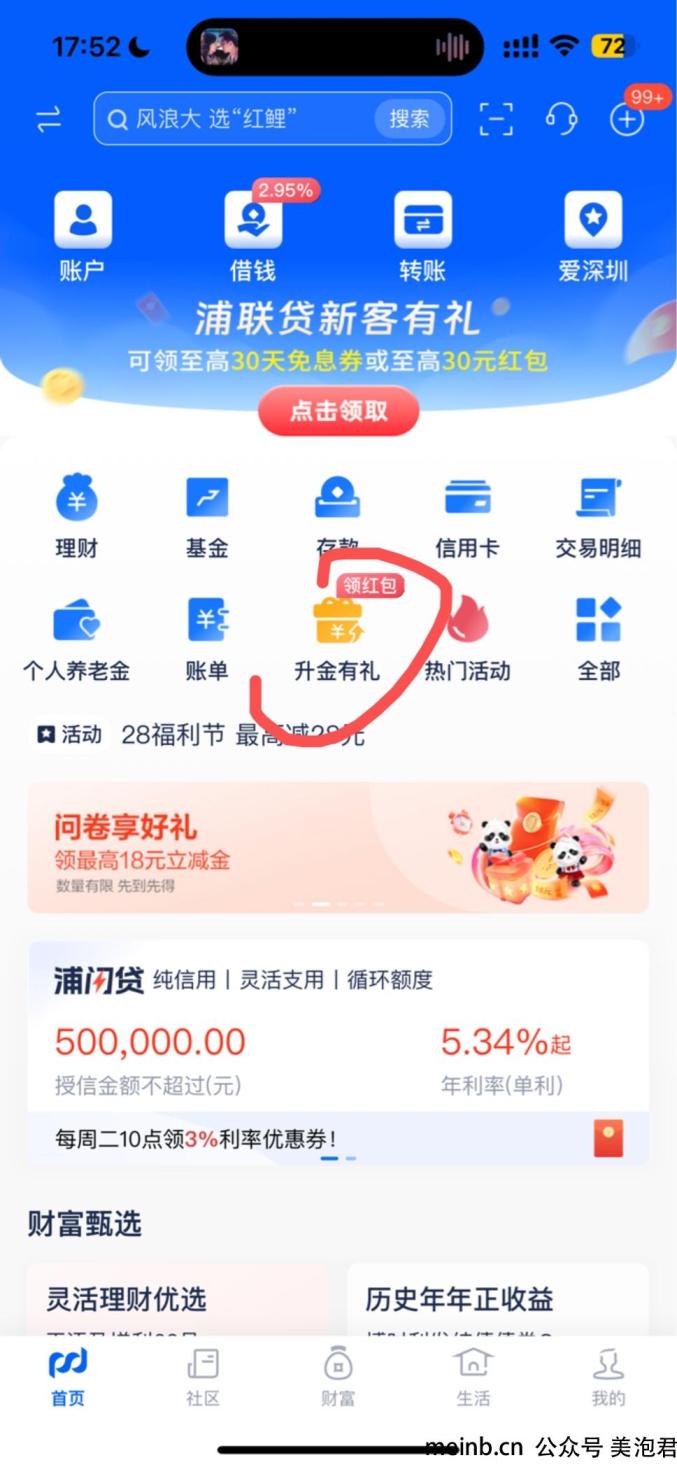Tap the search box with 红鲤 hint
677x1467 pixels.
click(240, 119)
